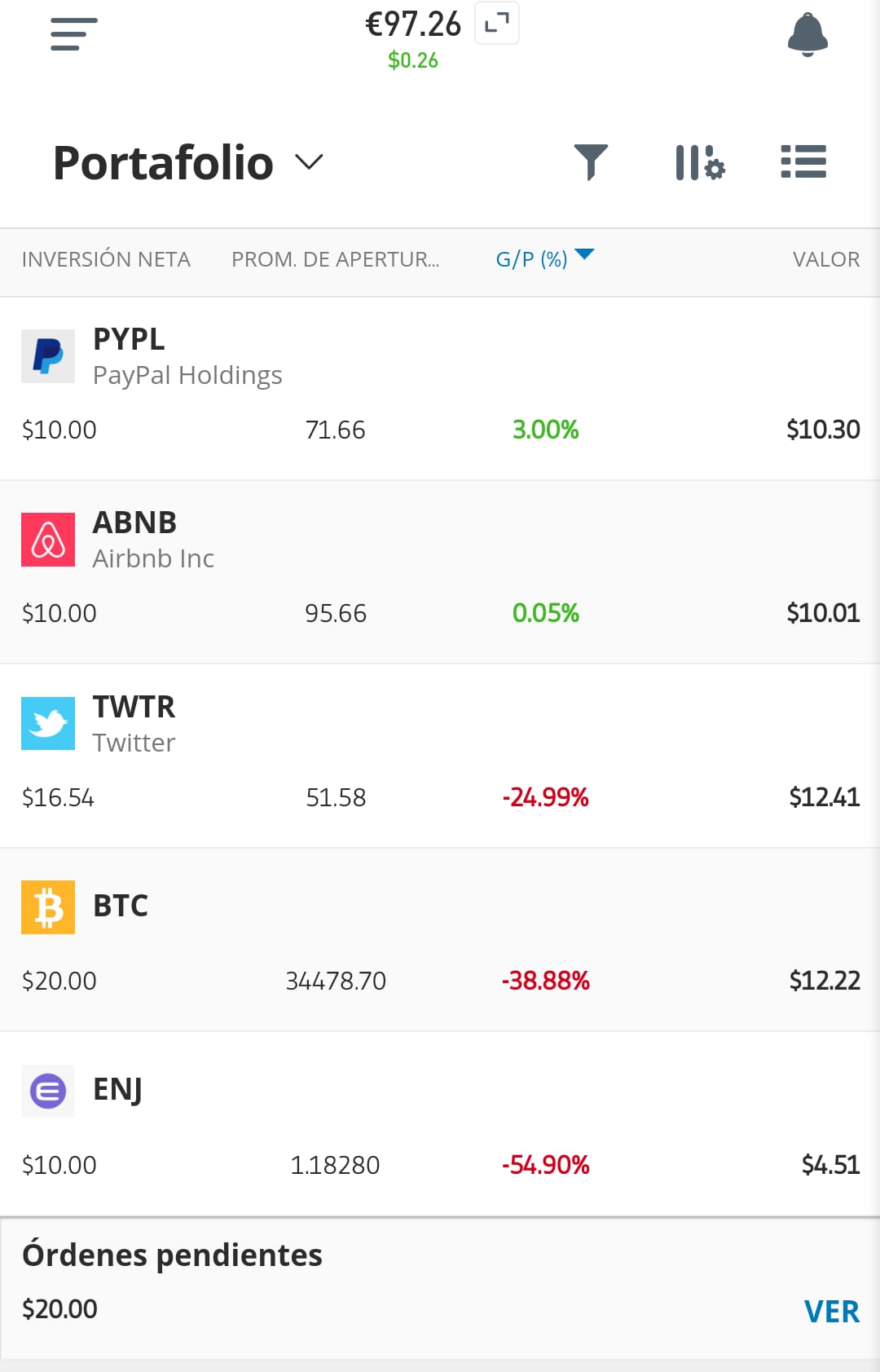Sort by the Valor column

826,259
